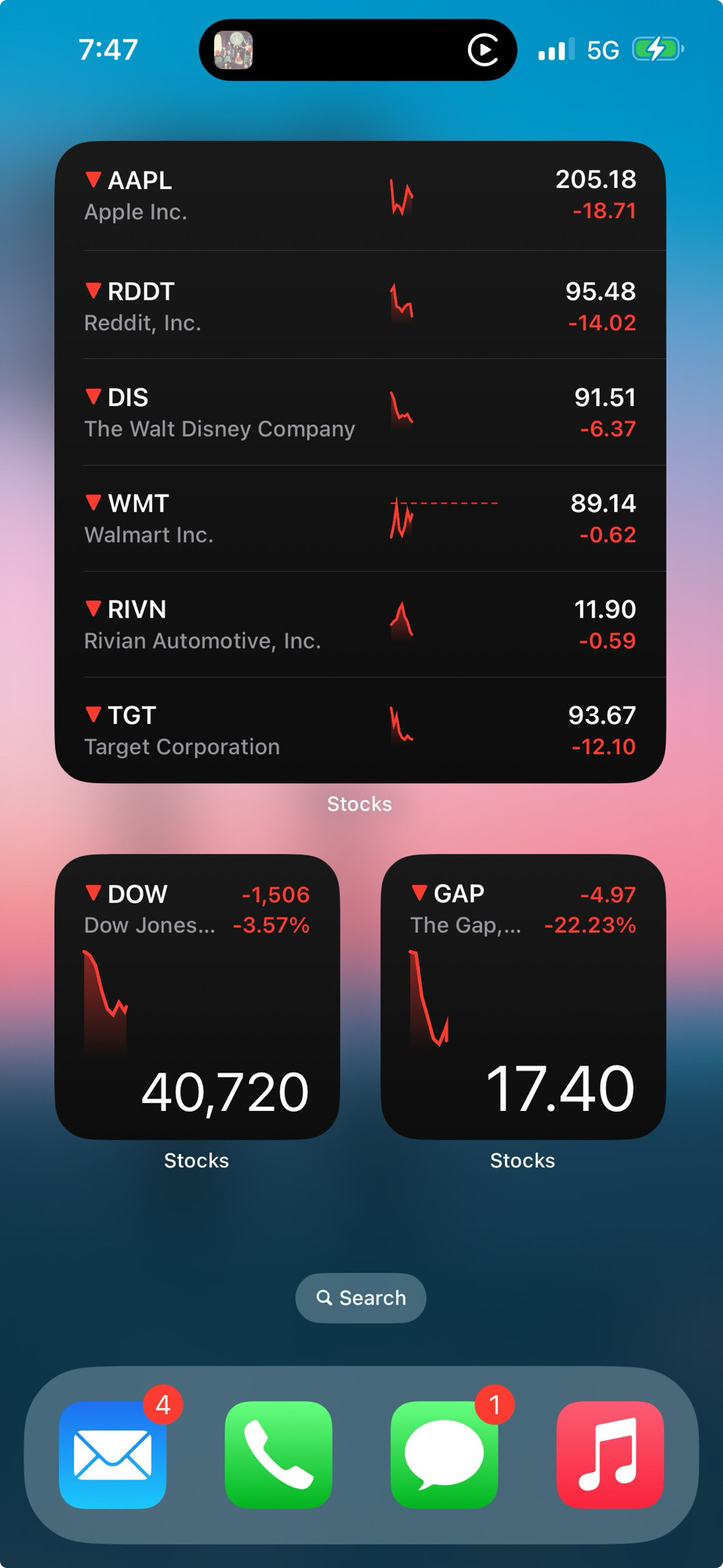This screenshot has height=1568, width=723.
Task: View the RIVN Rivian Automotive row
Action: (360, 624)
